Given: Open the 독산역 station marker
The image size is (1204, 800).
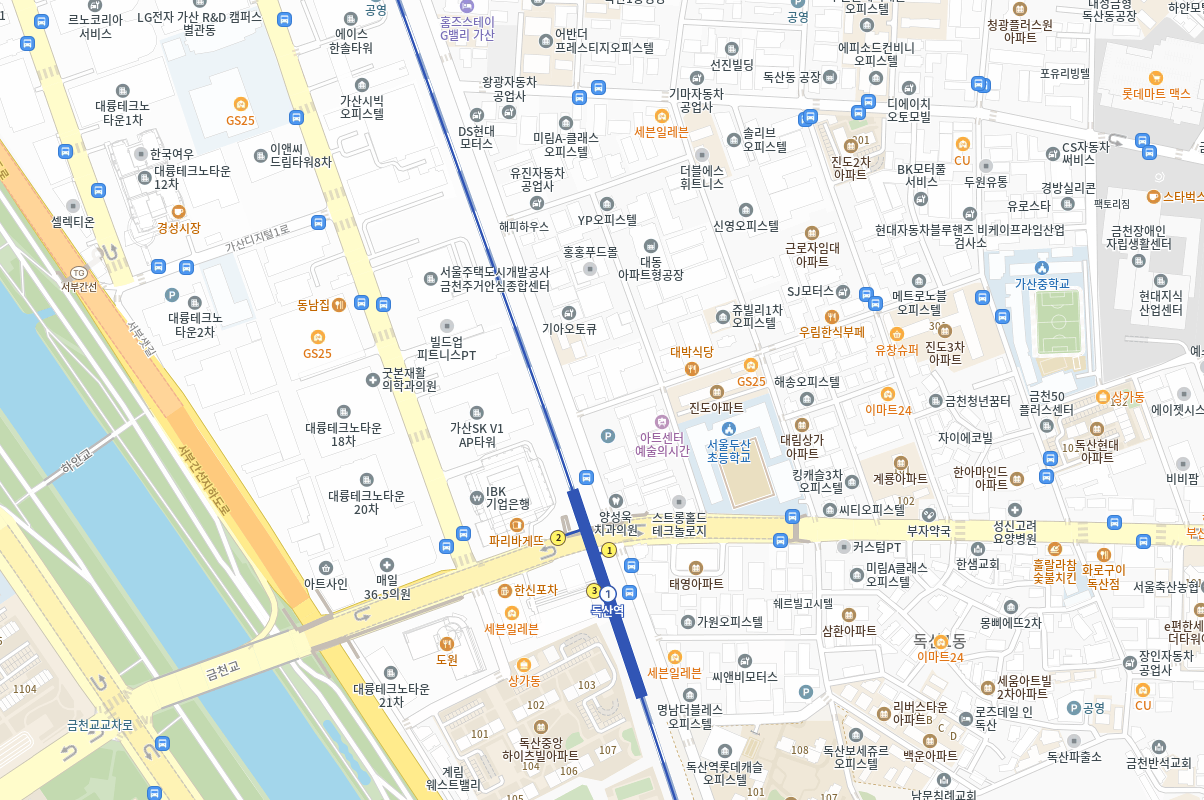Looking at the screenshot, I should pyautogui.click(x=607, y=594).
